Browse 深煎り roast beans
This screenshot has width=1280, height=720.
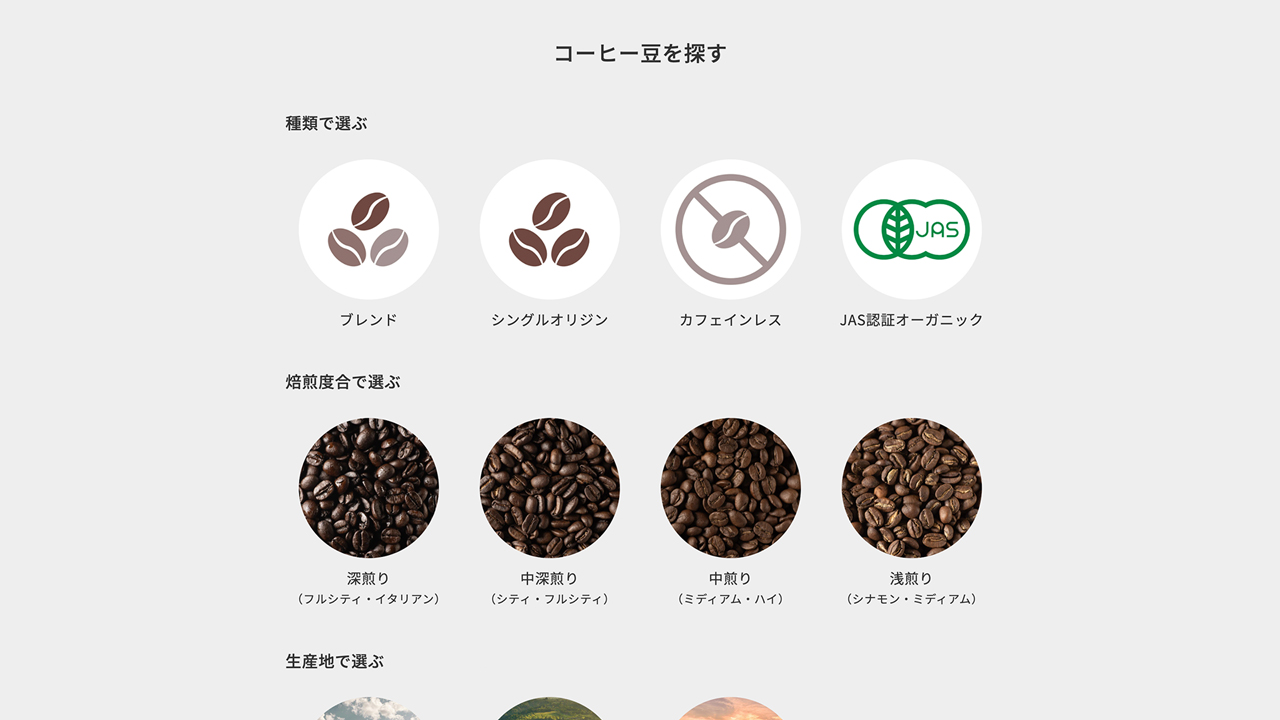[x=368, y=488]
